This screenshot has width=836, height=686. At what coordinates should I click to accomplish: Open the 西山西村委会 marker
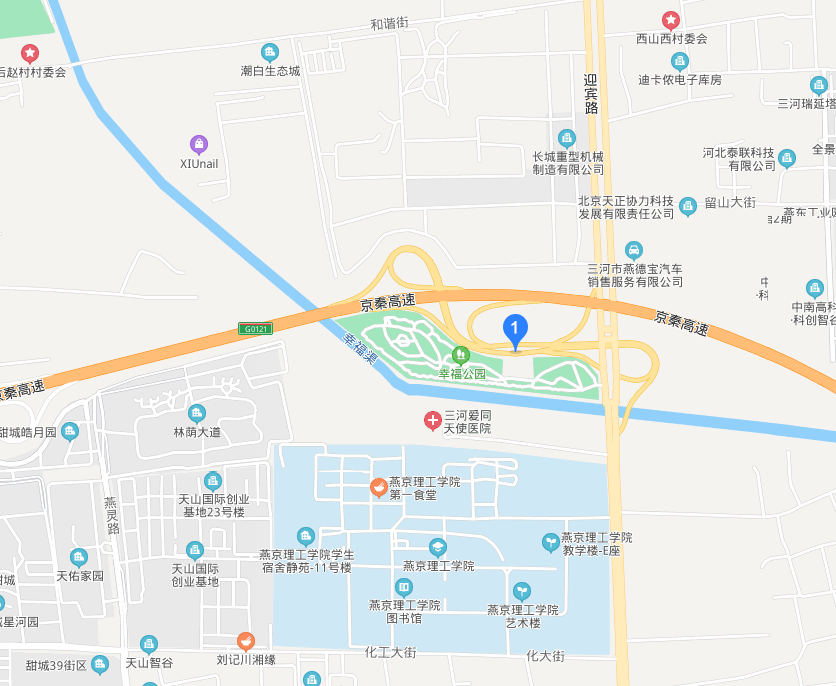671,20
